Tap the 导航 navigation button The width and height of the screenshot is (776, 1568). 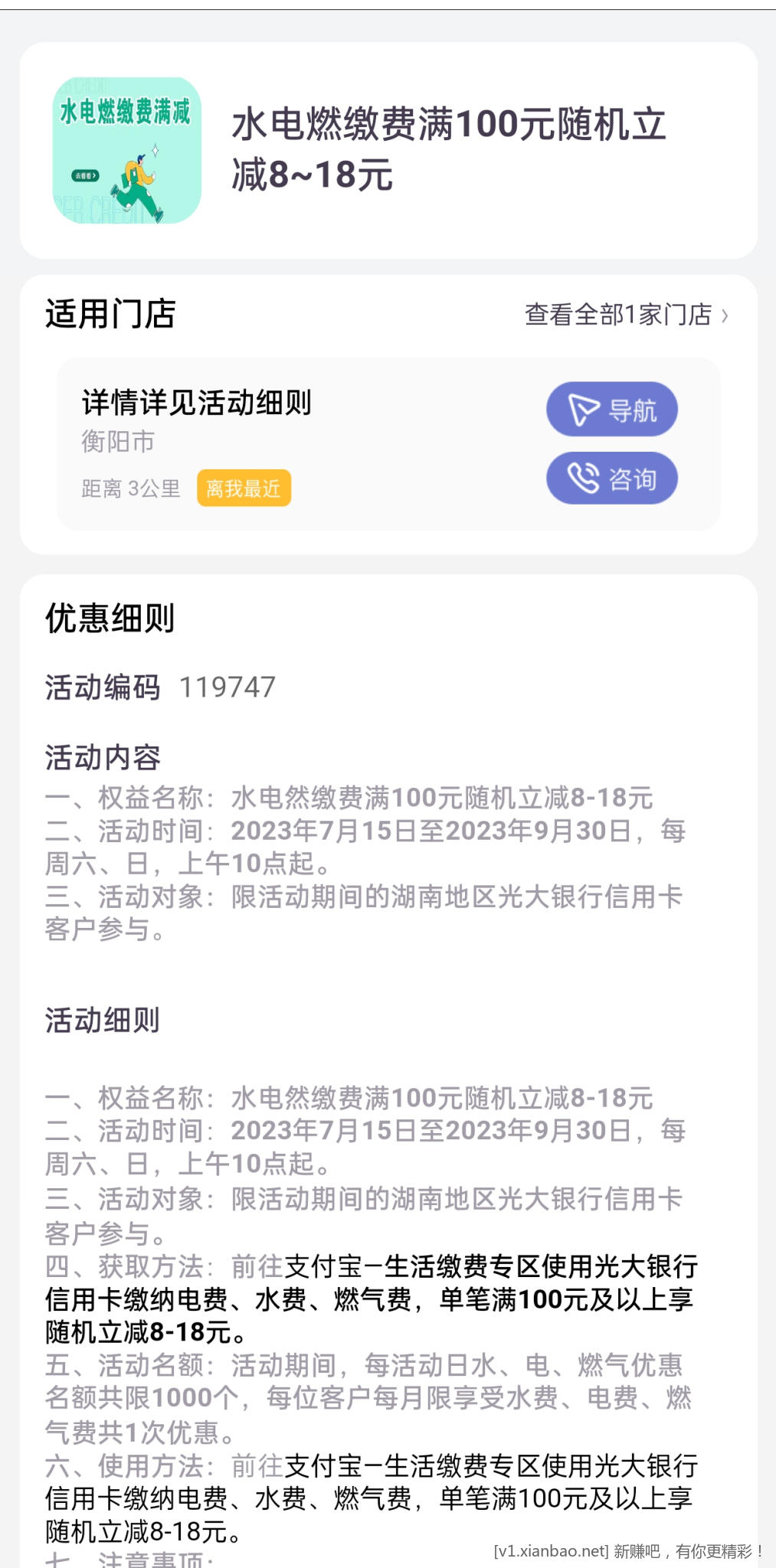[x=611, y=410]
